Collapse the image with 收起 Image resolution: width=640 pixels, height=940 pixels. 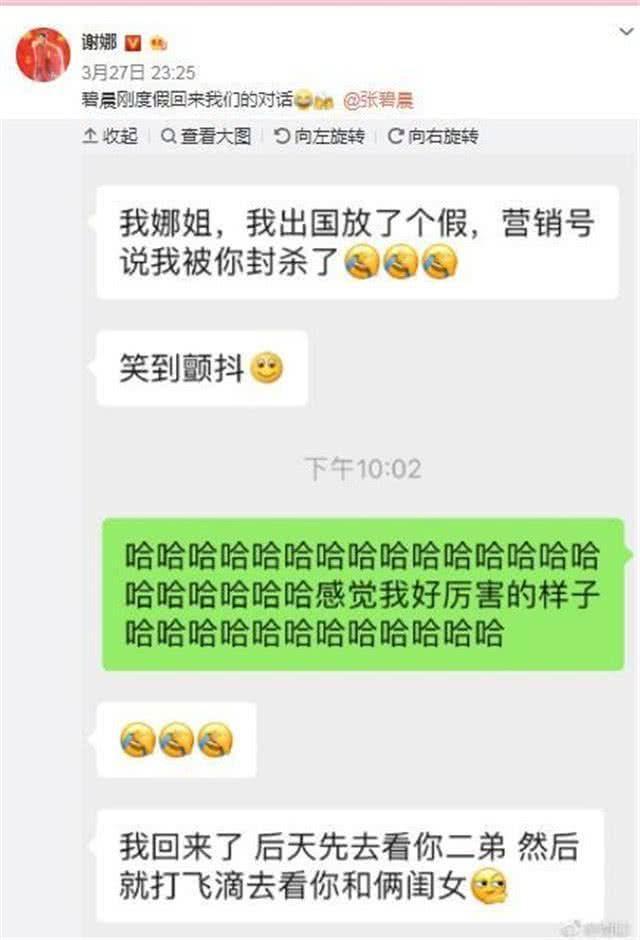111,137
